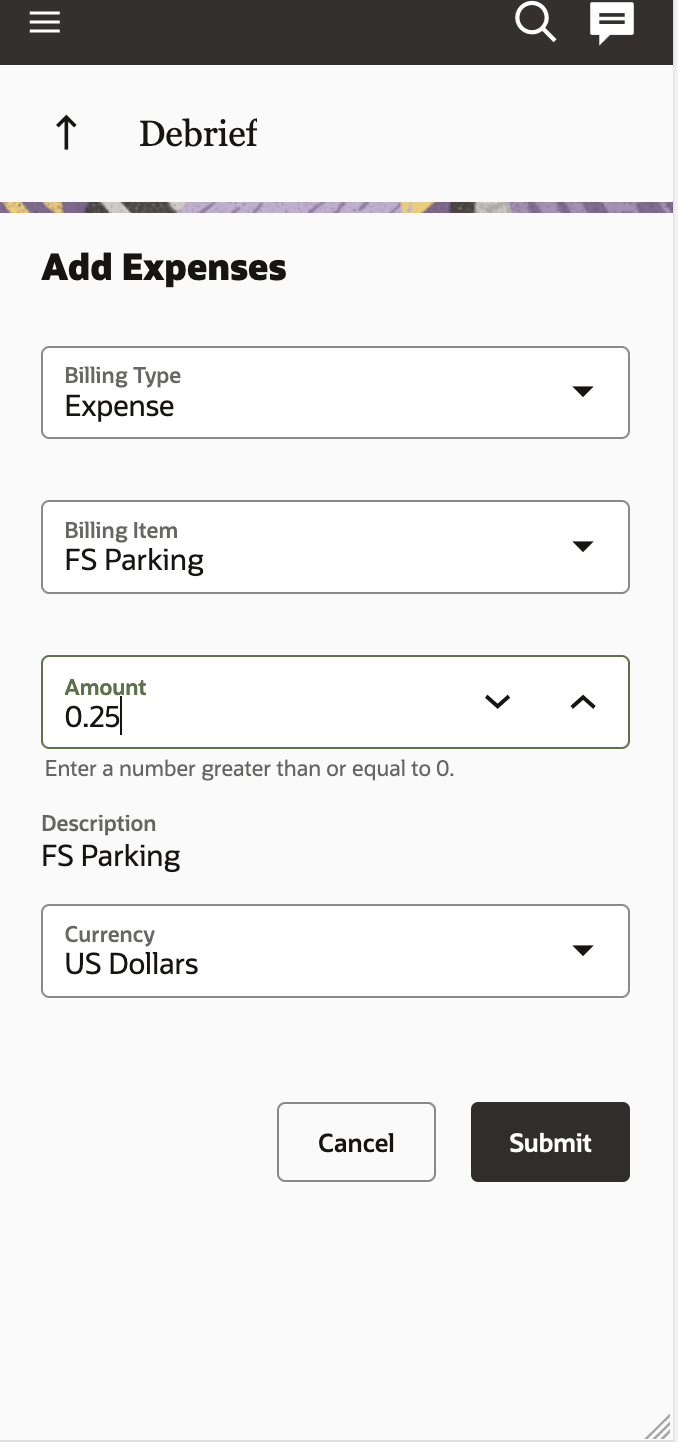Expand the Billing Item dropdown
The height and width of the screenshot is (1442, 678).
583,547
